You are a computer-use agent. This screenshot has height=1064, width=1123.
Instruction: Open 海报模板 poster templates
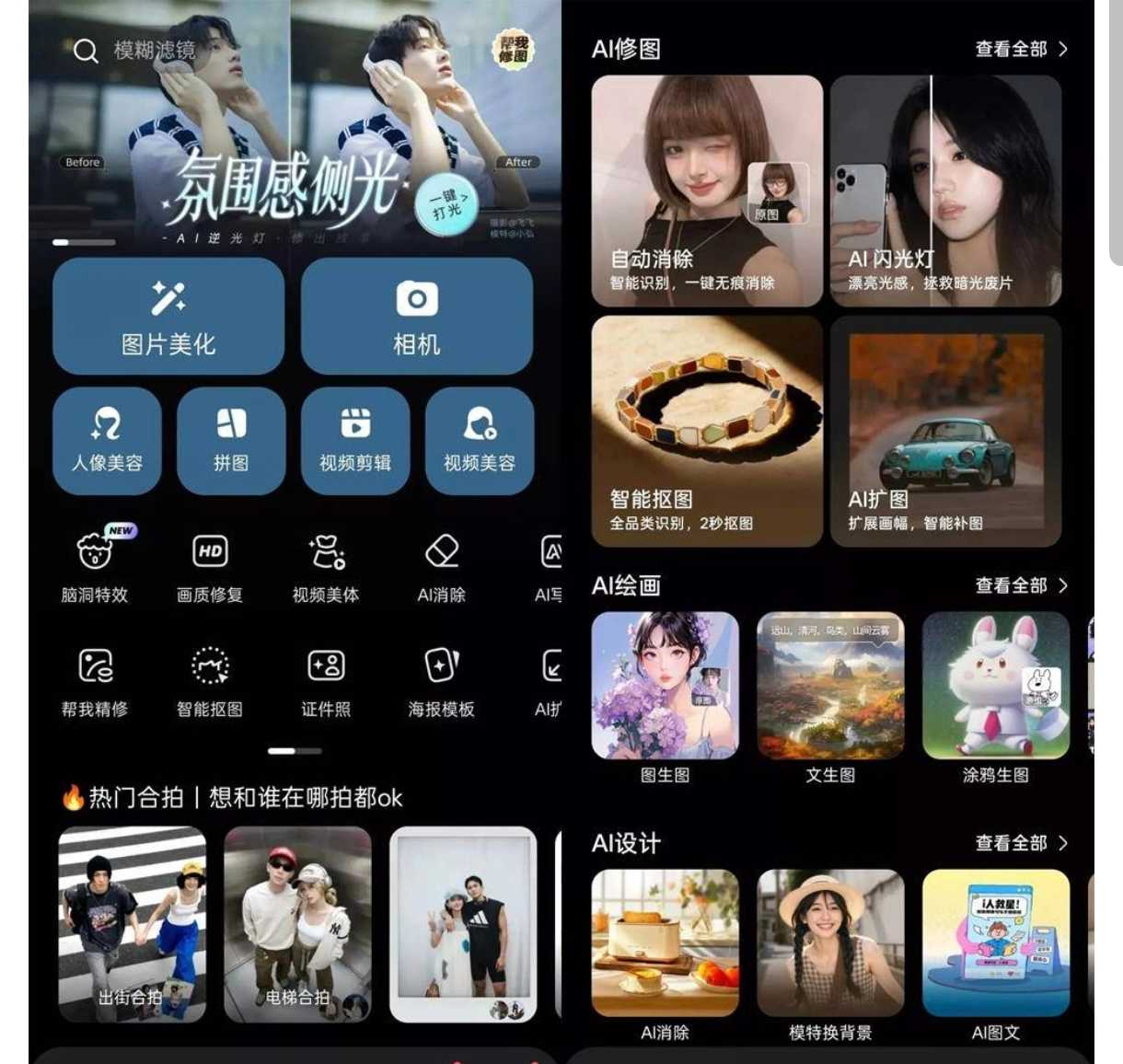coord(442,678)
